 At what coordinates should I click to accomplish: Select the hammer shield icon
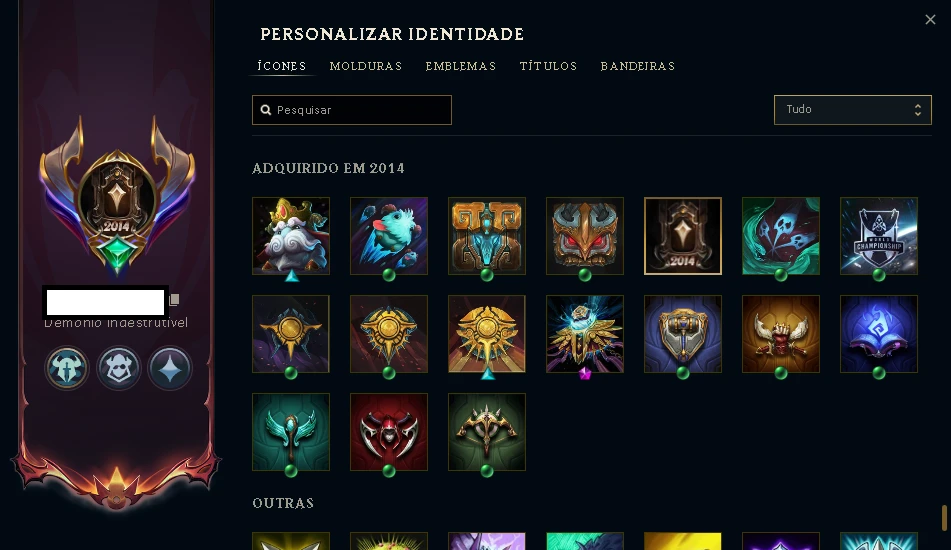click(x=683, y=334)
